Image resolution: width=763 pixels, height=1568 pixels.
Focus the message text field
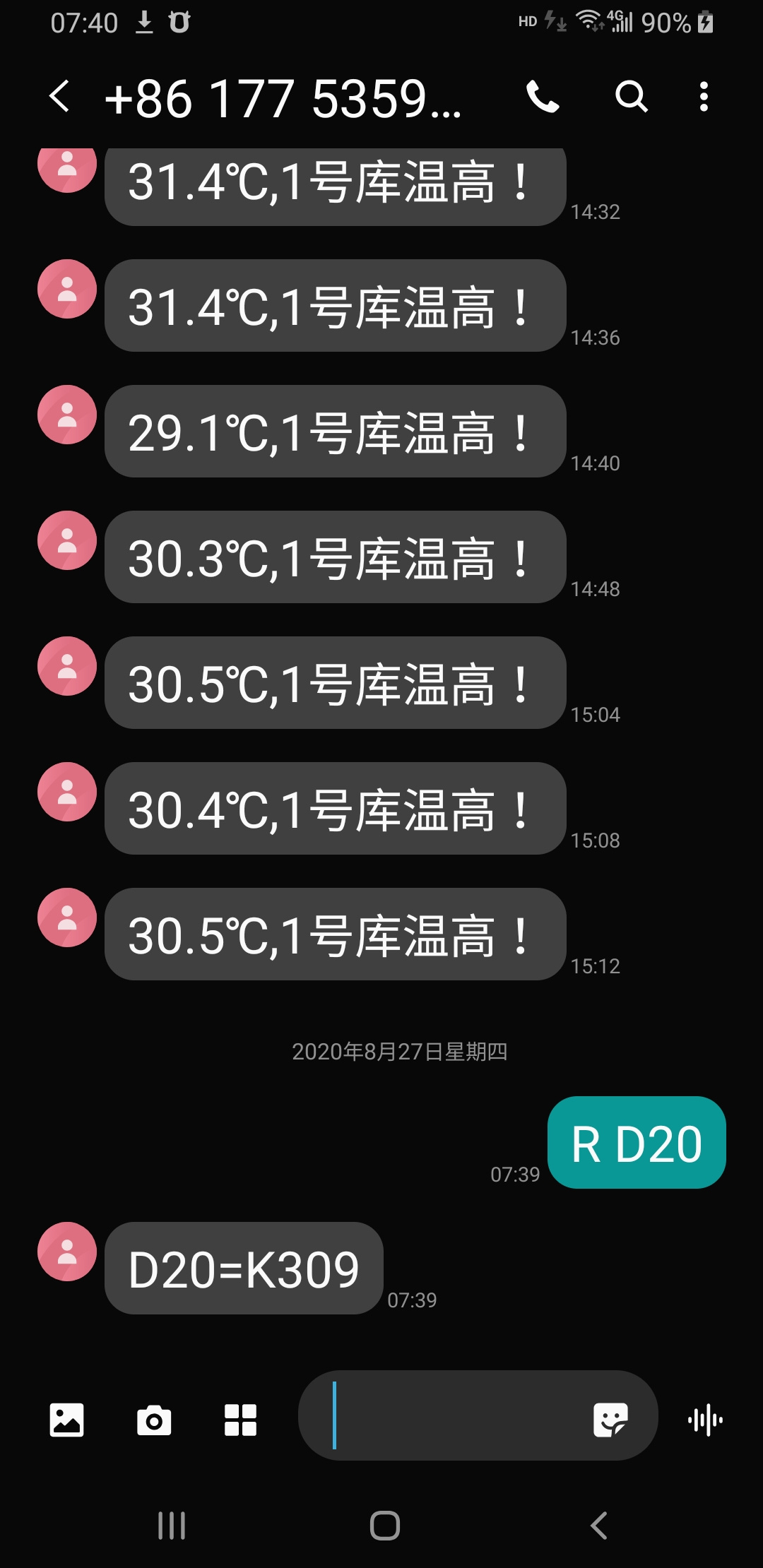coord(452,1416)
